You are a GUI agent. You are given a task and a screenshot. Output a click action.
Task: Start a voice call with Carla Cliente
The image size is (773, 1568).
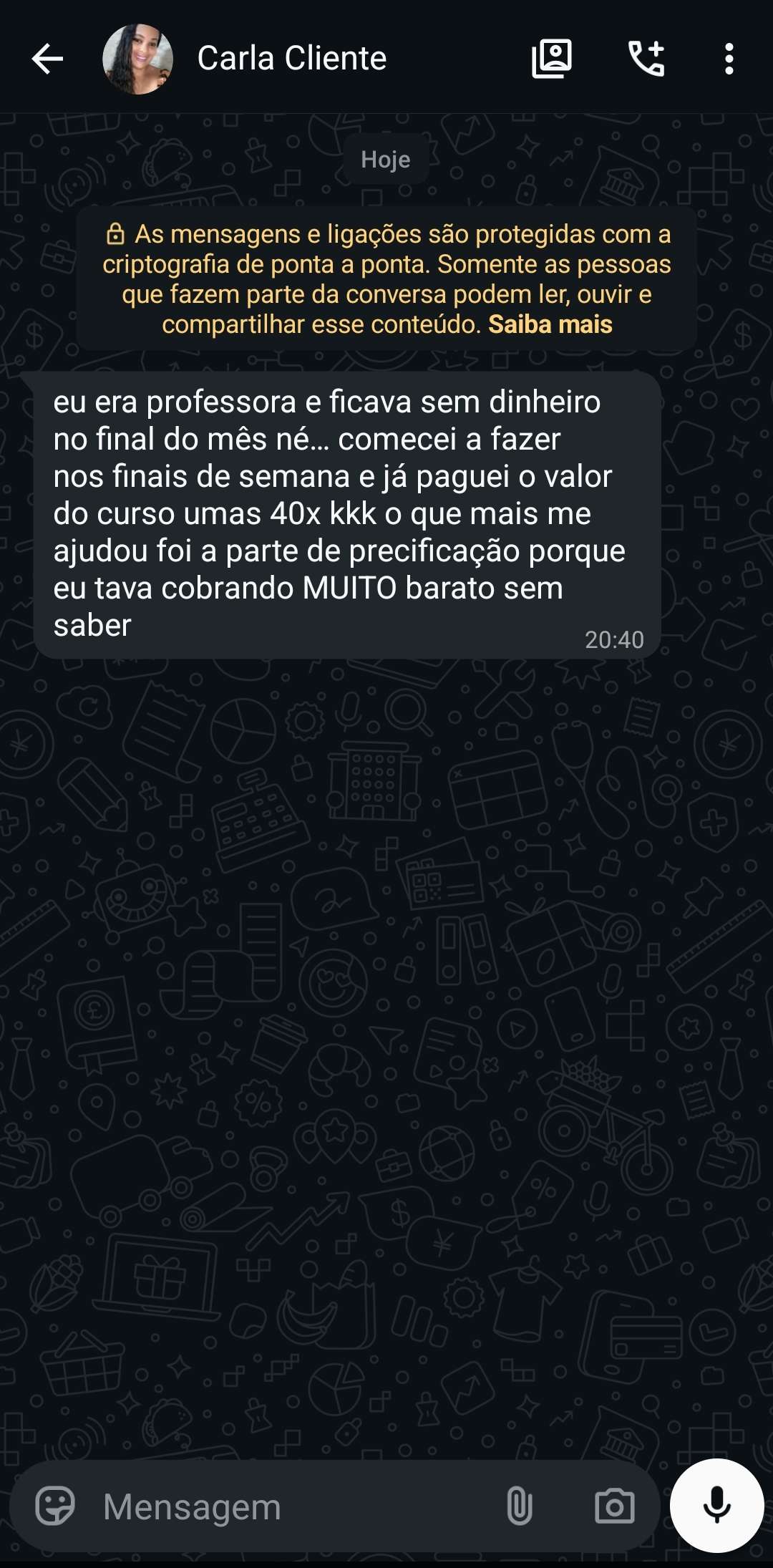click(646, 60)
